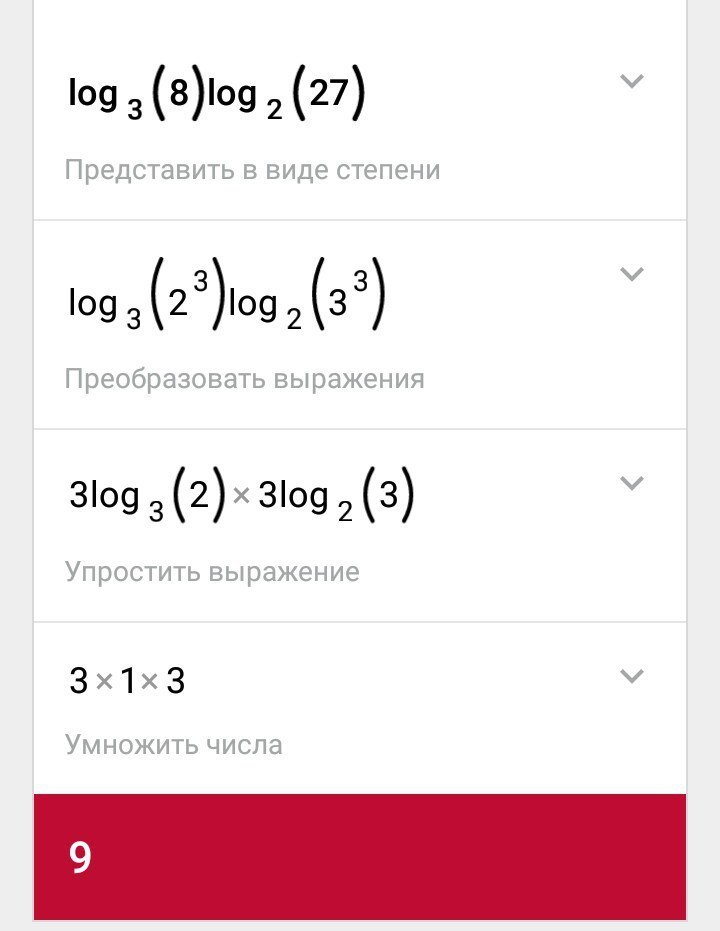Expand the "Умножить числа" step
Viewport: 720px width, 931px height.
click(631, 676)
